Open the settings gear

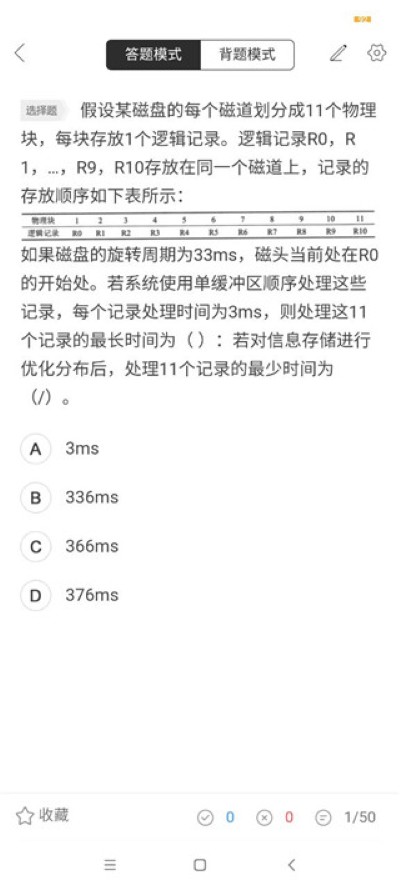377,53
